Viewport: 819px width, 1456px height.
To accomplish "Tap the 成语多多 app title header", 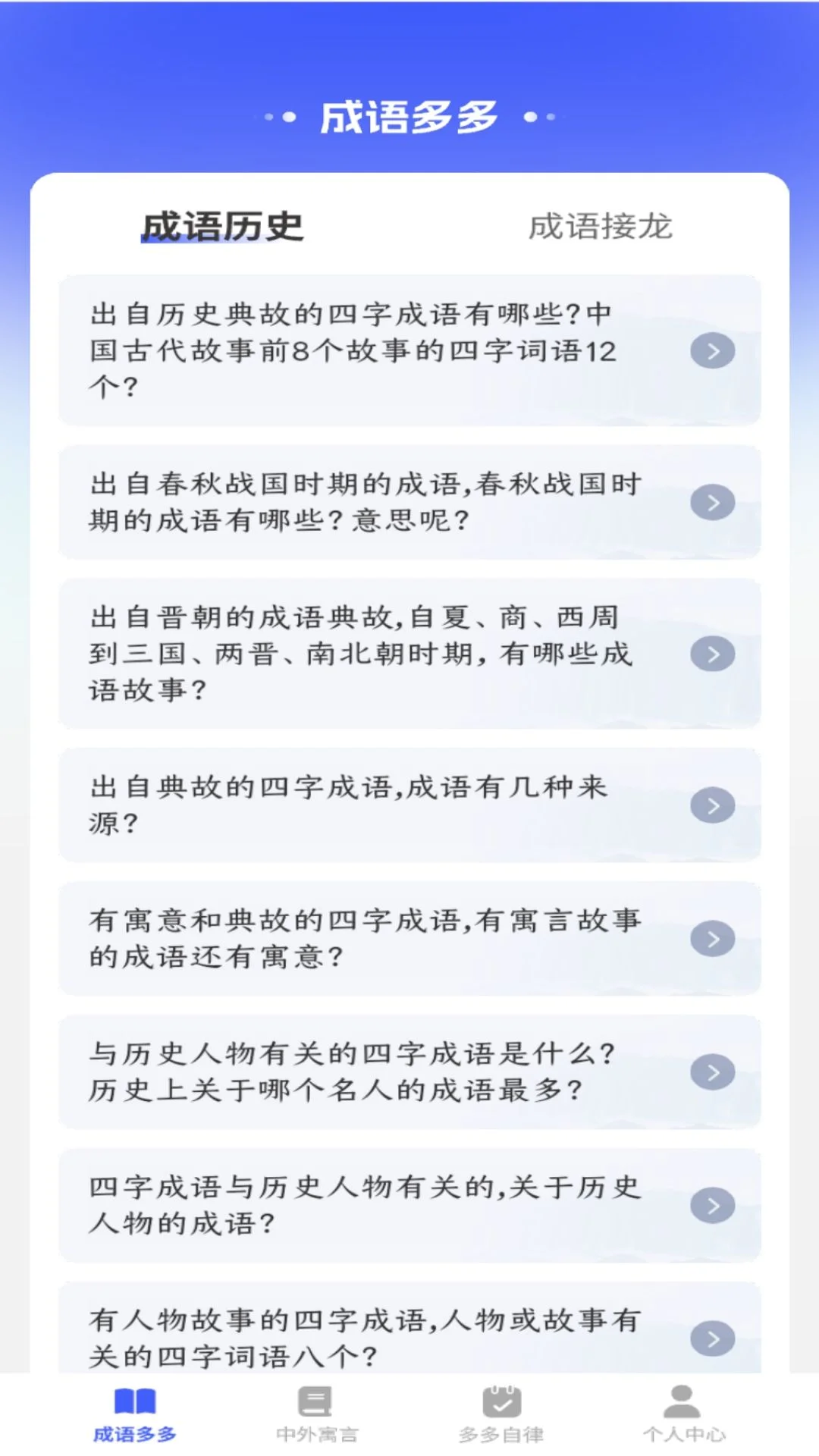I will click(409, 115).
